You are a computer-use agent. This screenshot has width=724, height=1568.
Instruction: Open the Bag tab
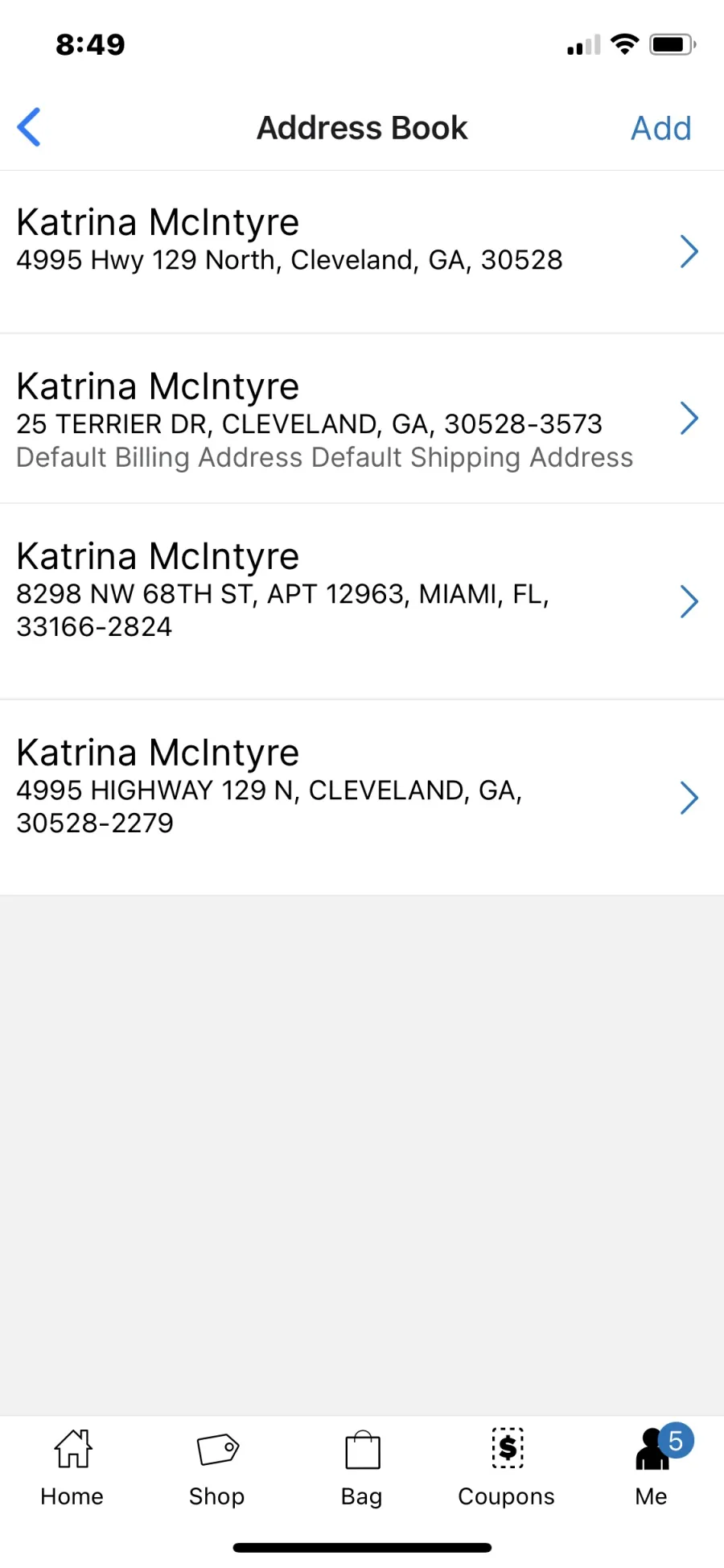[x=362, y=1468]
